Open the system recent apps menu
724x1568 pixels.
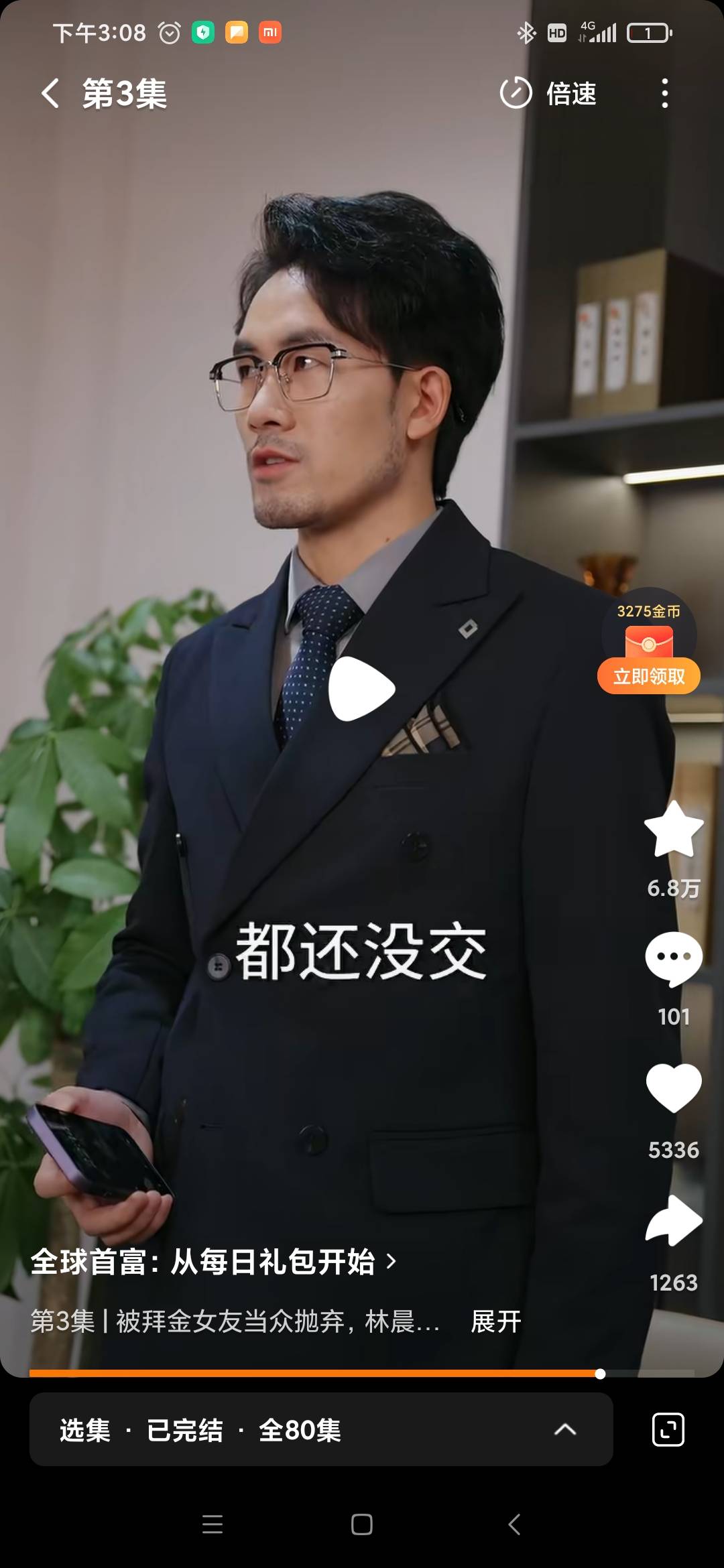coord(212,1524)
